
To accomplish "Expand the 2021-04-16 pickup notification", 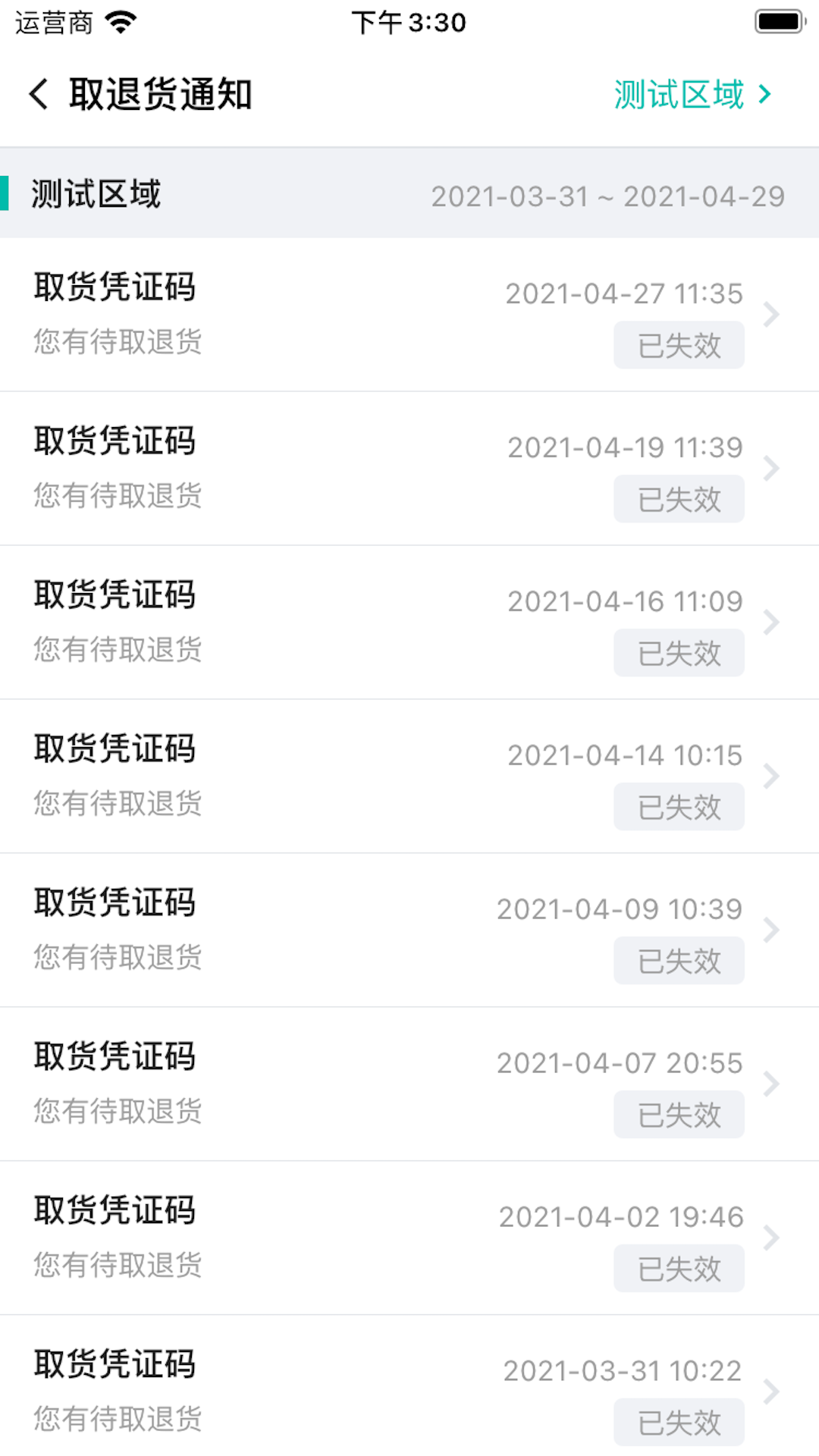I will click(409, 622).
